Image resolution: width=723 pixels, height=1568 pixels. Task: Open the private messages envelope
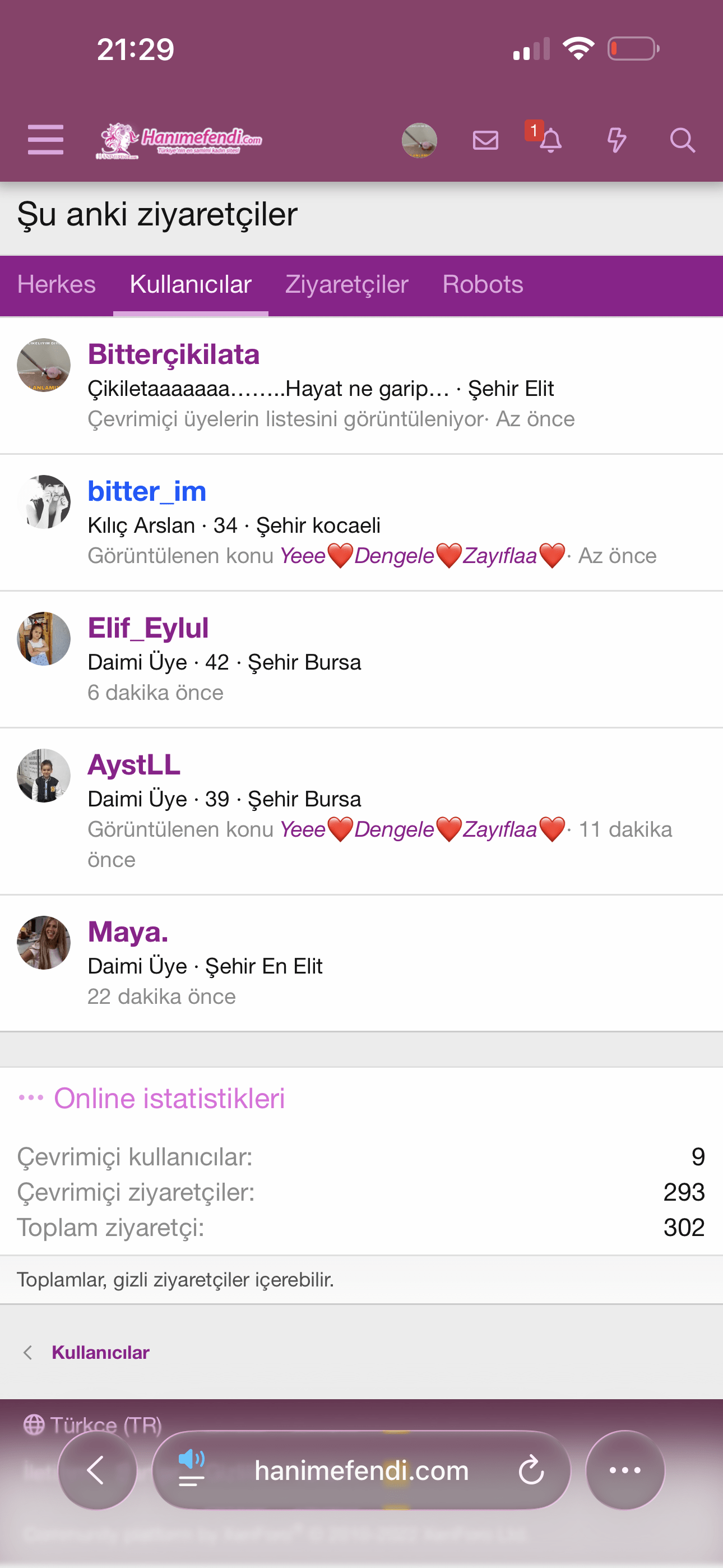(x=485, y=140)
